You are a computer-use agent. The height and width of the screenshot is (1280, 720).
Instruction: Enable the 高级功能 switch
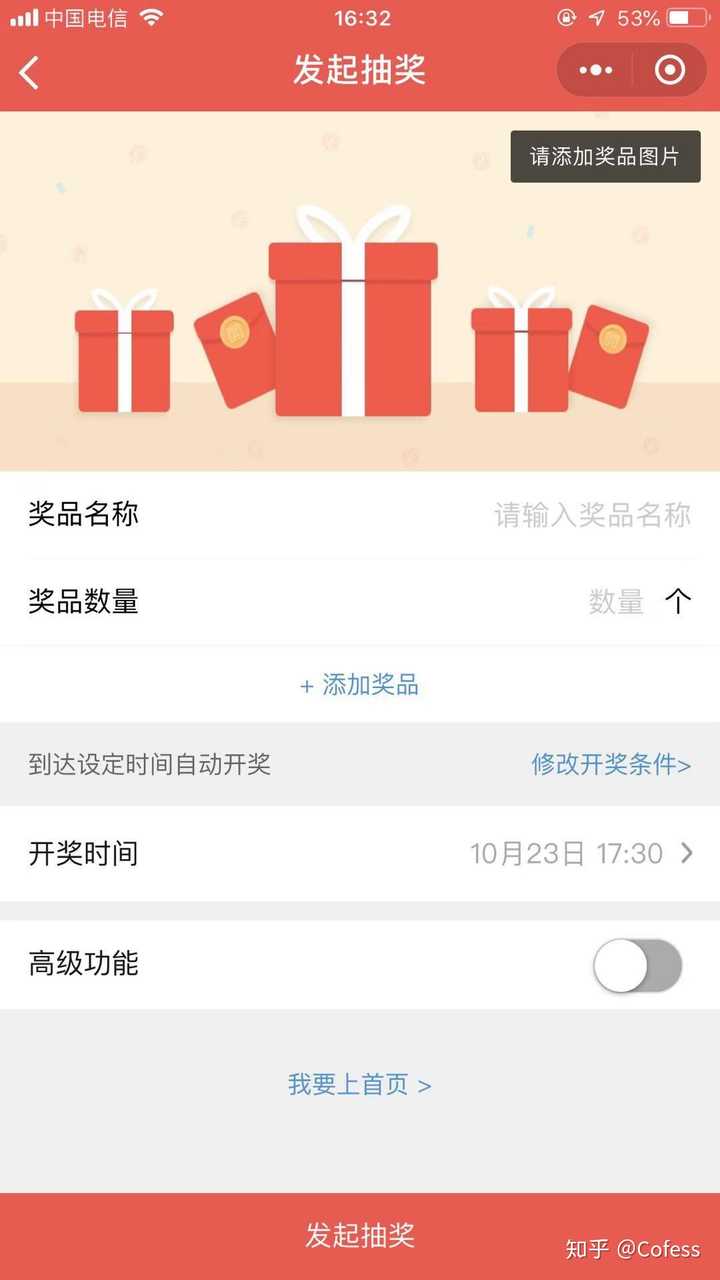click(637, 966)
